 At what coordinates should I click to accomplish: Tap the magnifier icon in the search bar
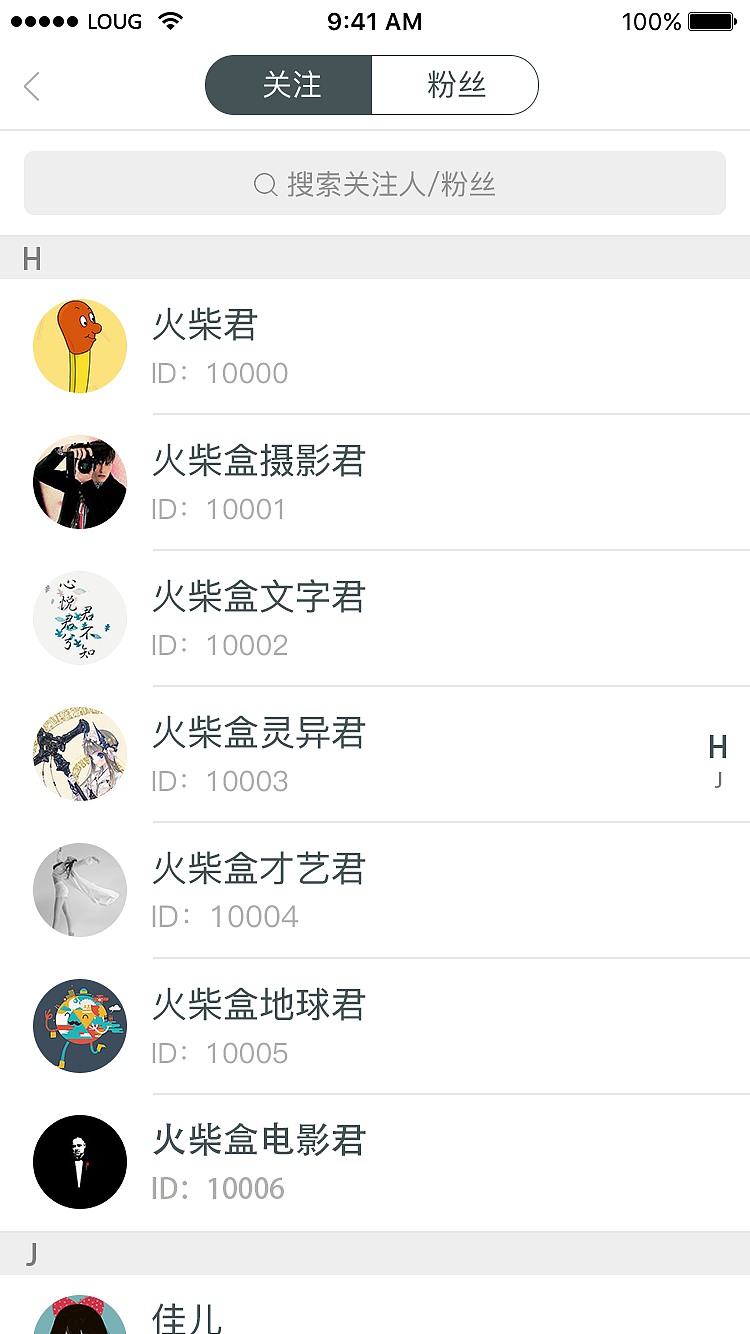click(265, 184)
